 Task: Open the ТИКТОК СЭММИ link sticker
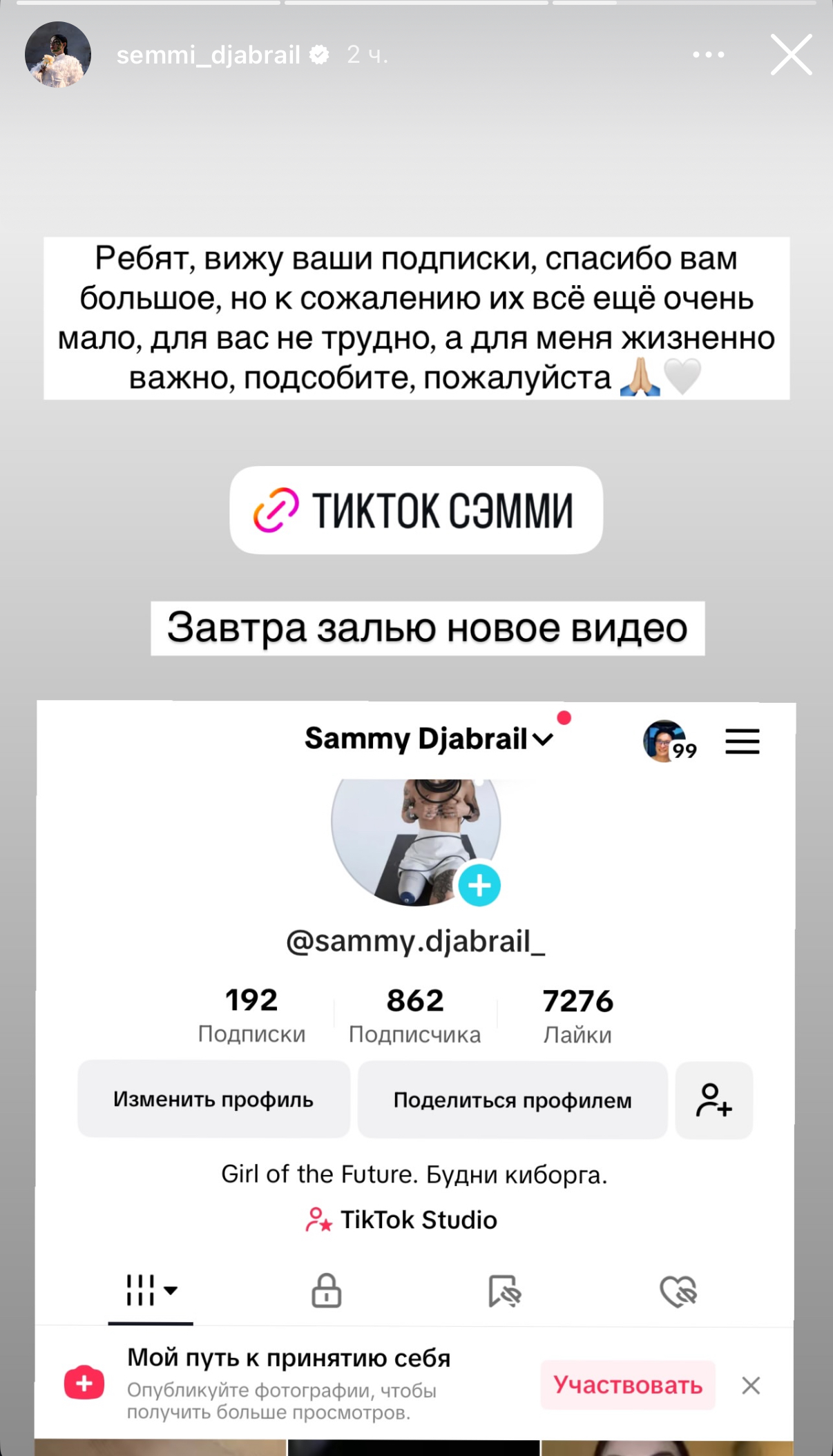coord(416,510)
